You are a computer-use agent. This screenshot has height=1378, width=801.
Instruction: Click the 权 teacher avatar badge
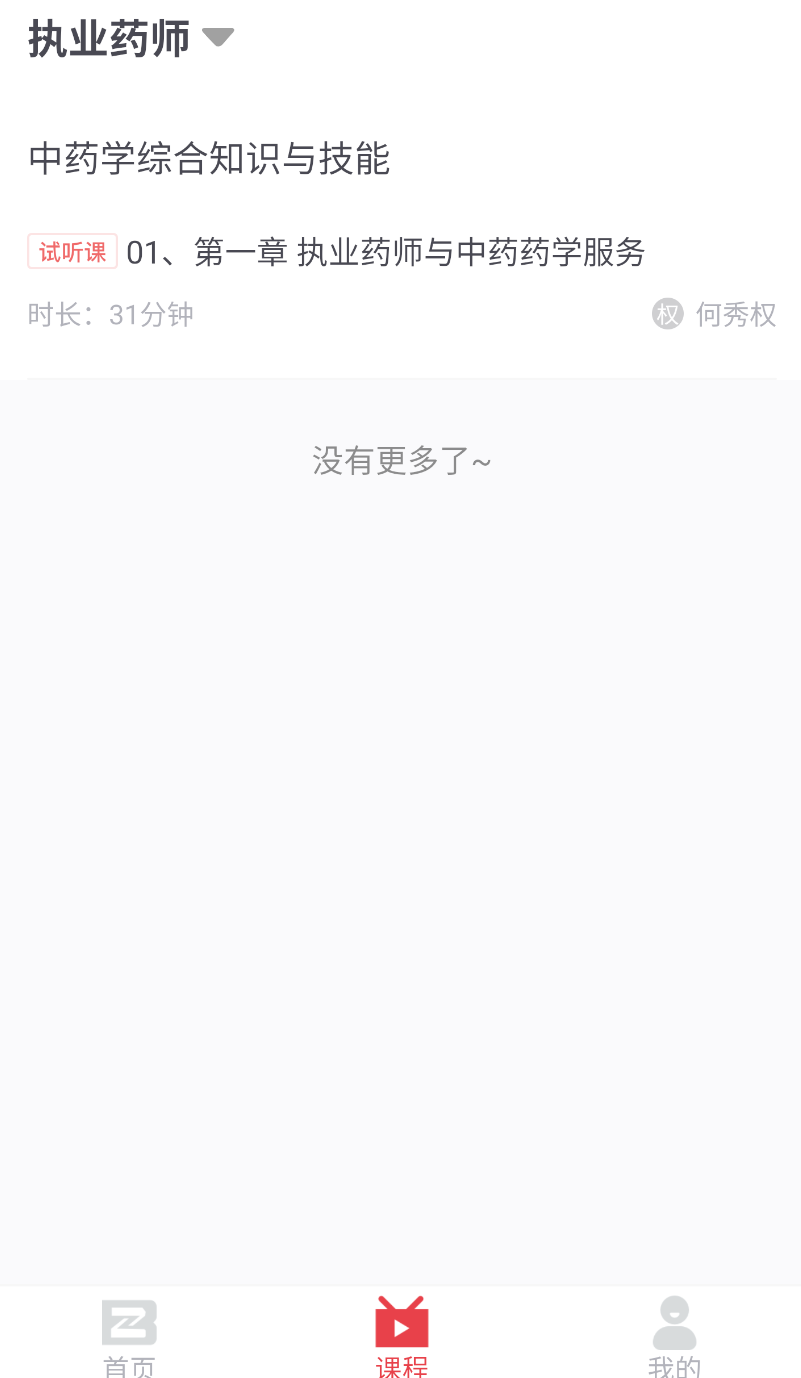click(x=667, y=313)
